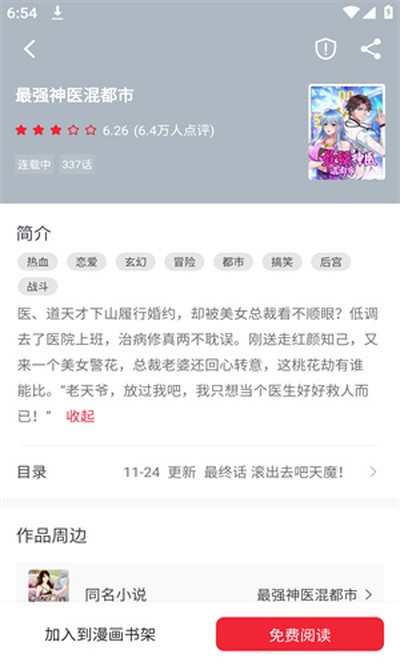Select the 都市 tag chip

click(x=233, y=262)
